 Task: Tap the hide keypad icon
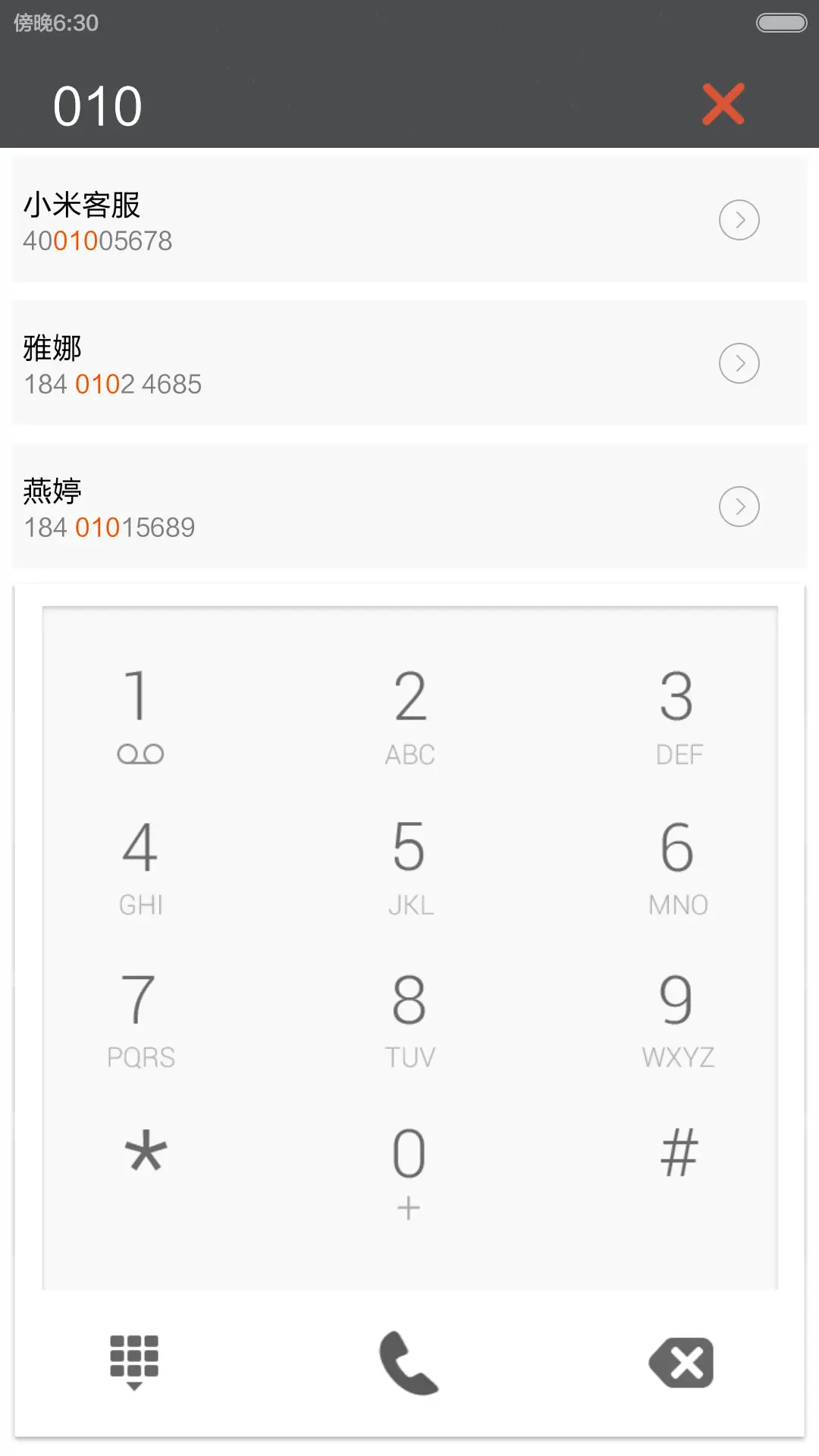click(x=136, y=1363)
